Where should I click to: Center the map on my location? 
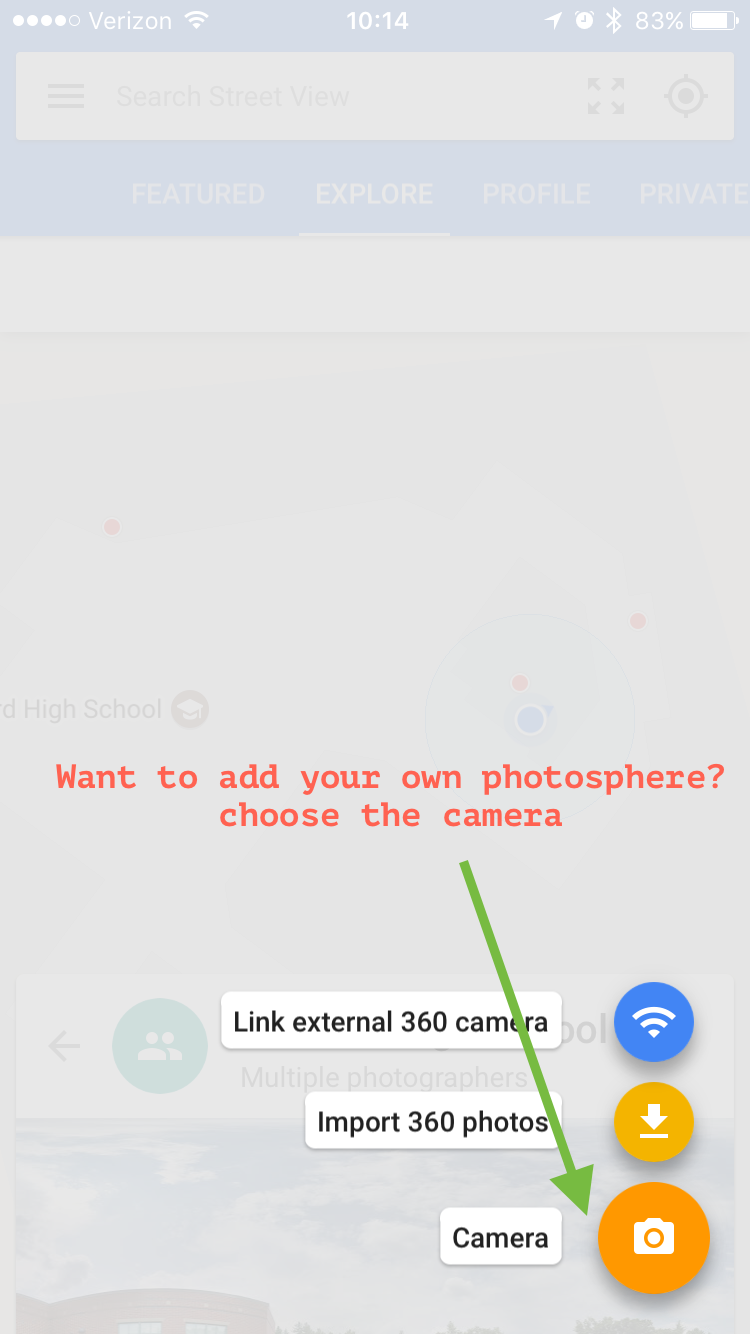point(686,97)
